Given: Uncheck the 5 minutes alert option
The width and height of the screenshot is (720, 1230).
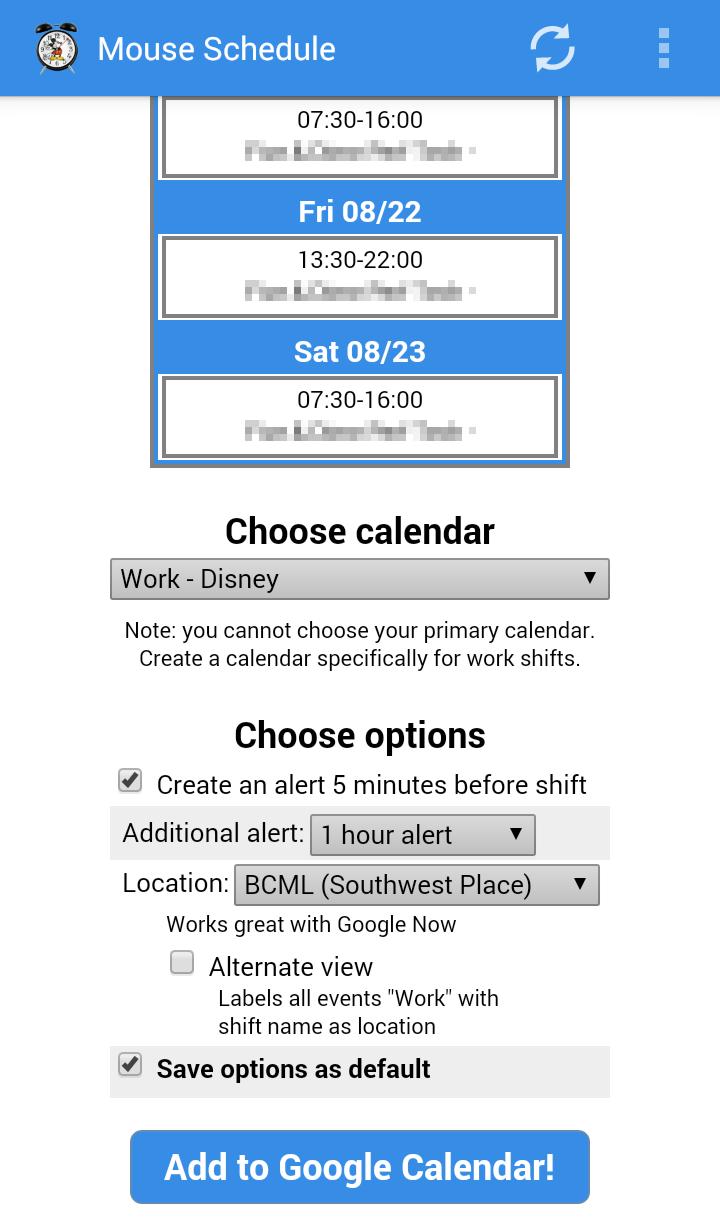Looking at the screenshot, I should 129,779.
